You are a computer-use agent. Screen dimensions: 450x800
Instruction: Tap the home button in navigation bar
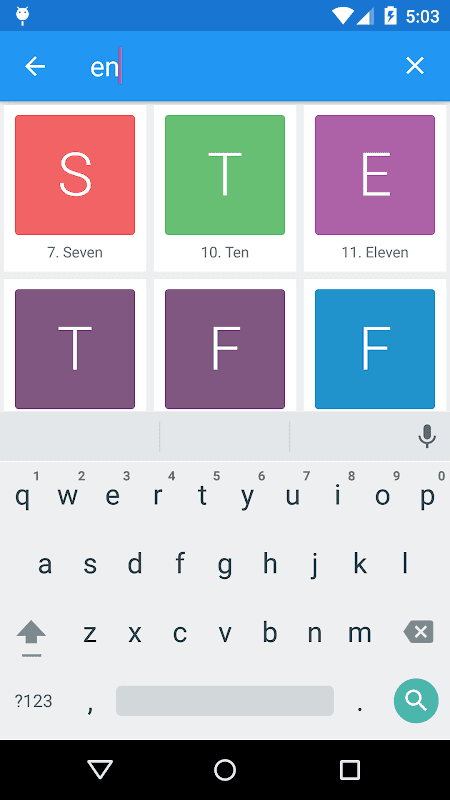point(225,769)
